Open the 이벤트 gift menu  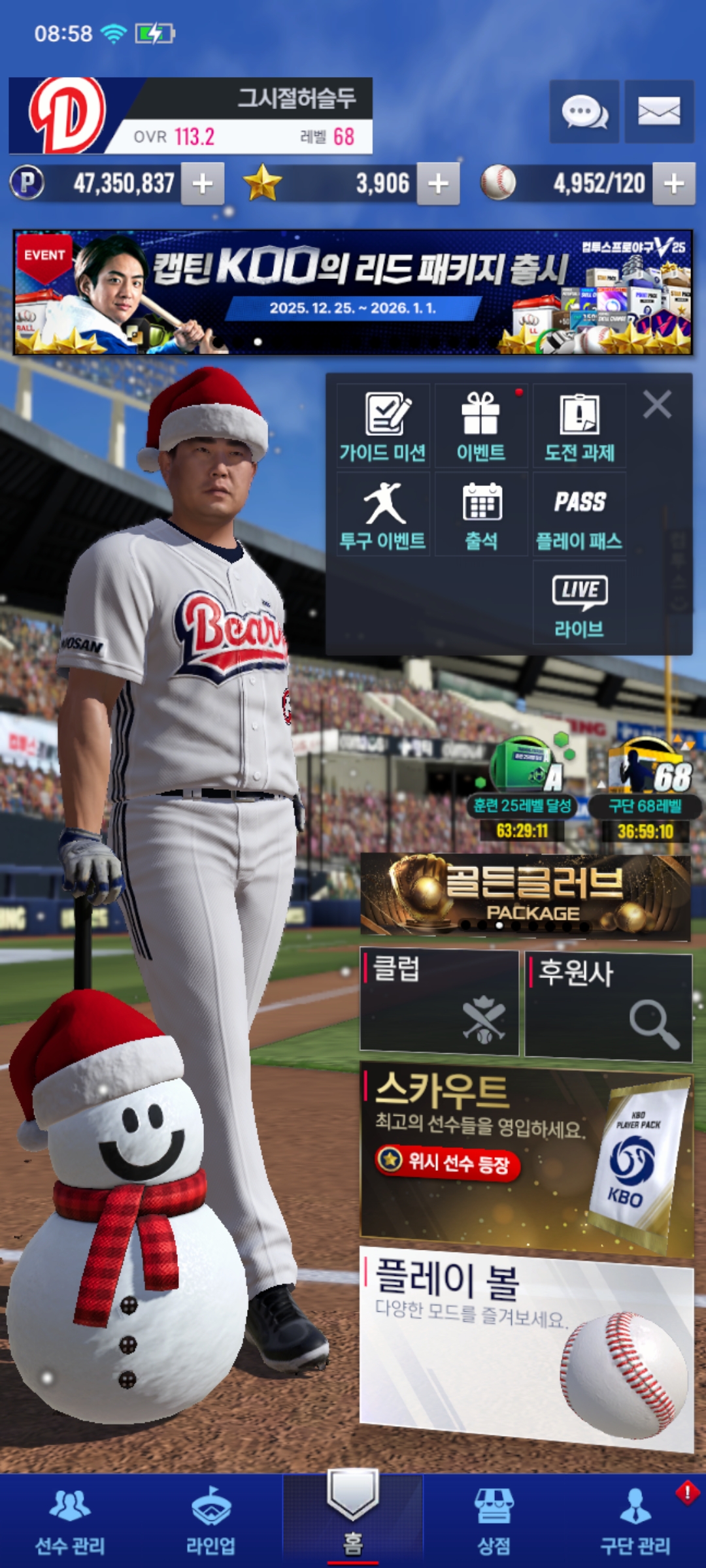(481, 426)
